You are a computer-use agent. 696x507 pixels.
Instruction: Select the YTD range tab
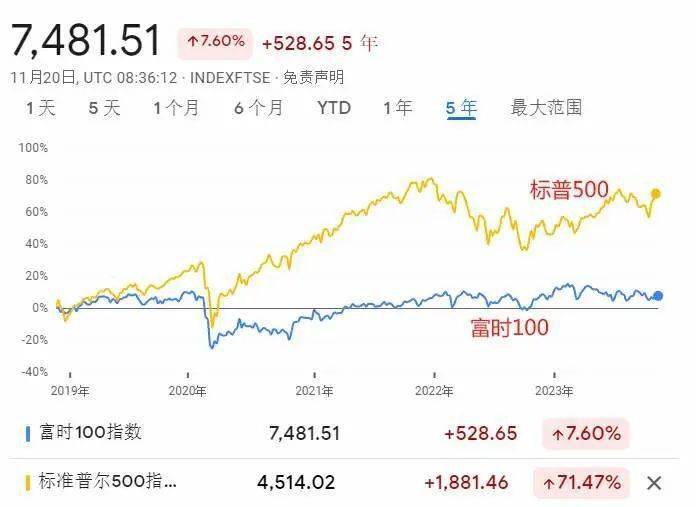pyautogui.click(x=334, y=107)
